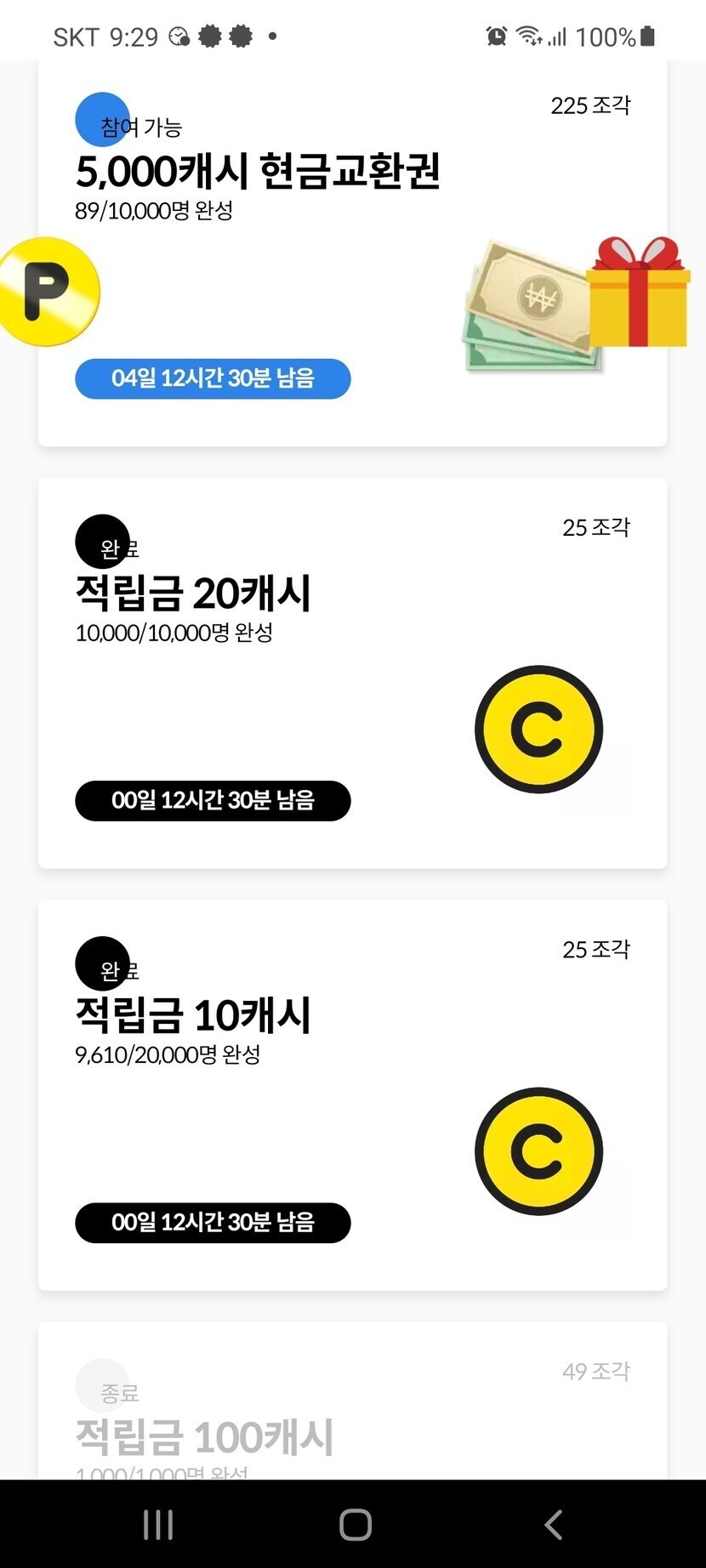Go to the home screen

355,1525
